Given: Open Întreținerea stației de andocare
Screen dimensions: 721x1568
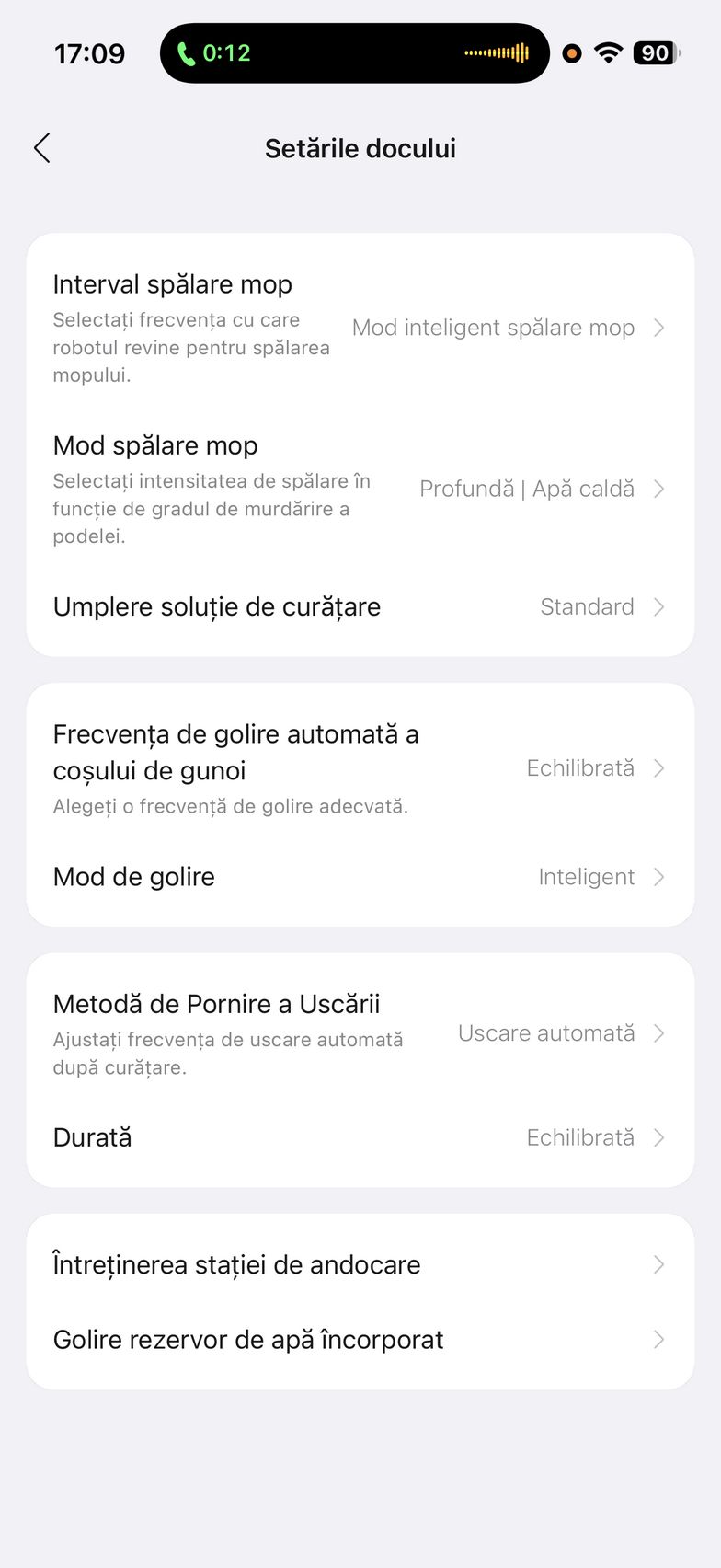Looking at the screenshot, I should point(359,1265).
